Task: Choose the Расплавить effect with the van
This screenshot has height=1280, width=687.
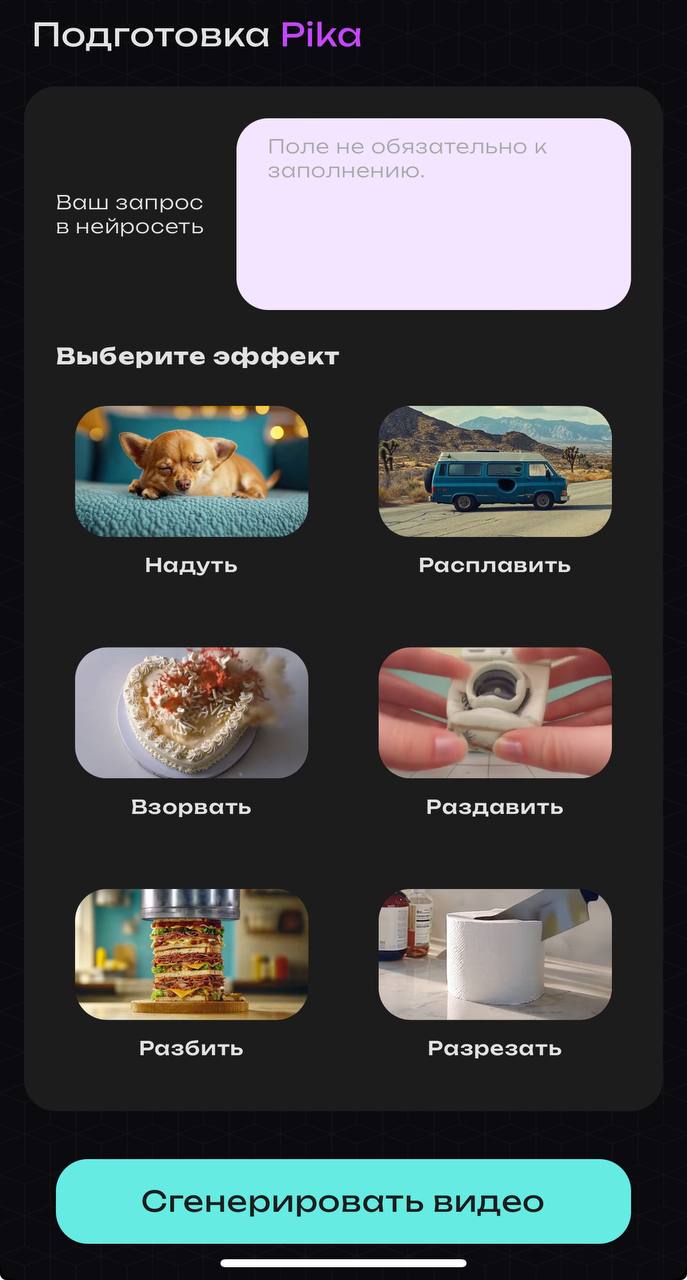Action: (x=494, y=471)
